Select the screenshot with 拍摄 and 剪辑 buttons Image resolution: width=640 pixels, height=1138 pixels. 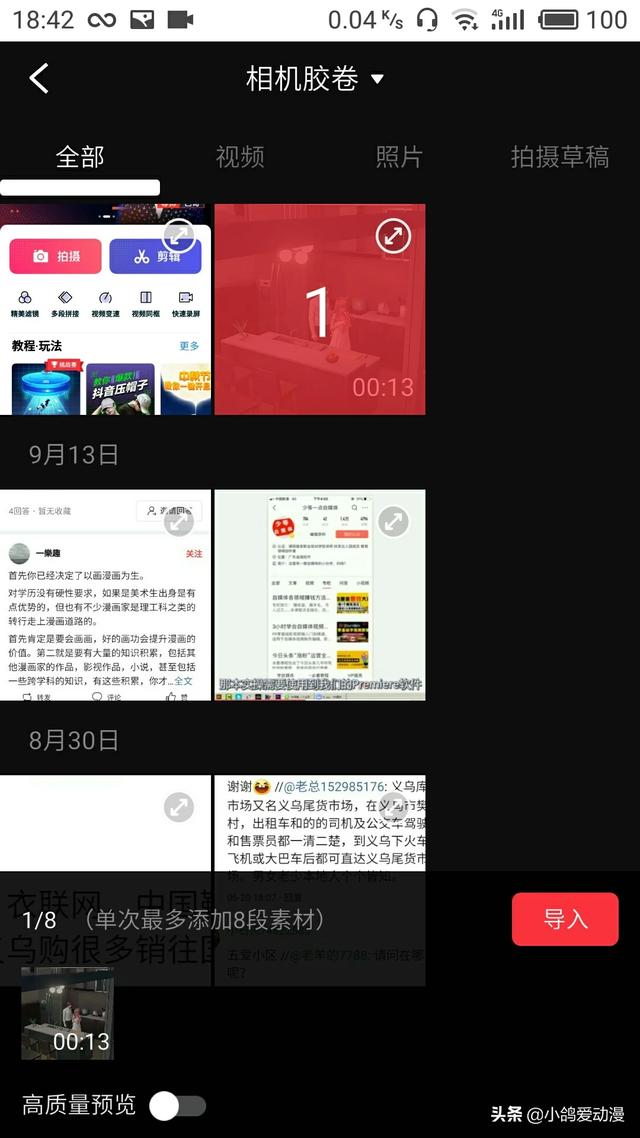click(x=105, y=309)
